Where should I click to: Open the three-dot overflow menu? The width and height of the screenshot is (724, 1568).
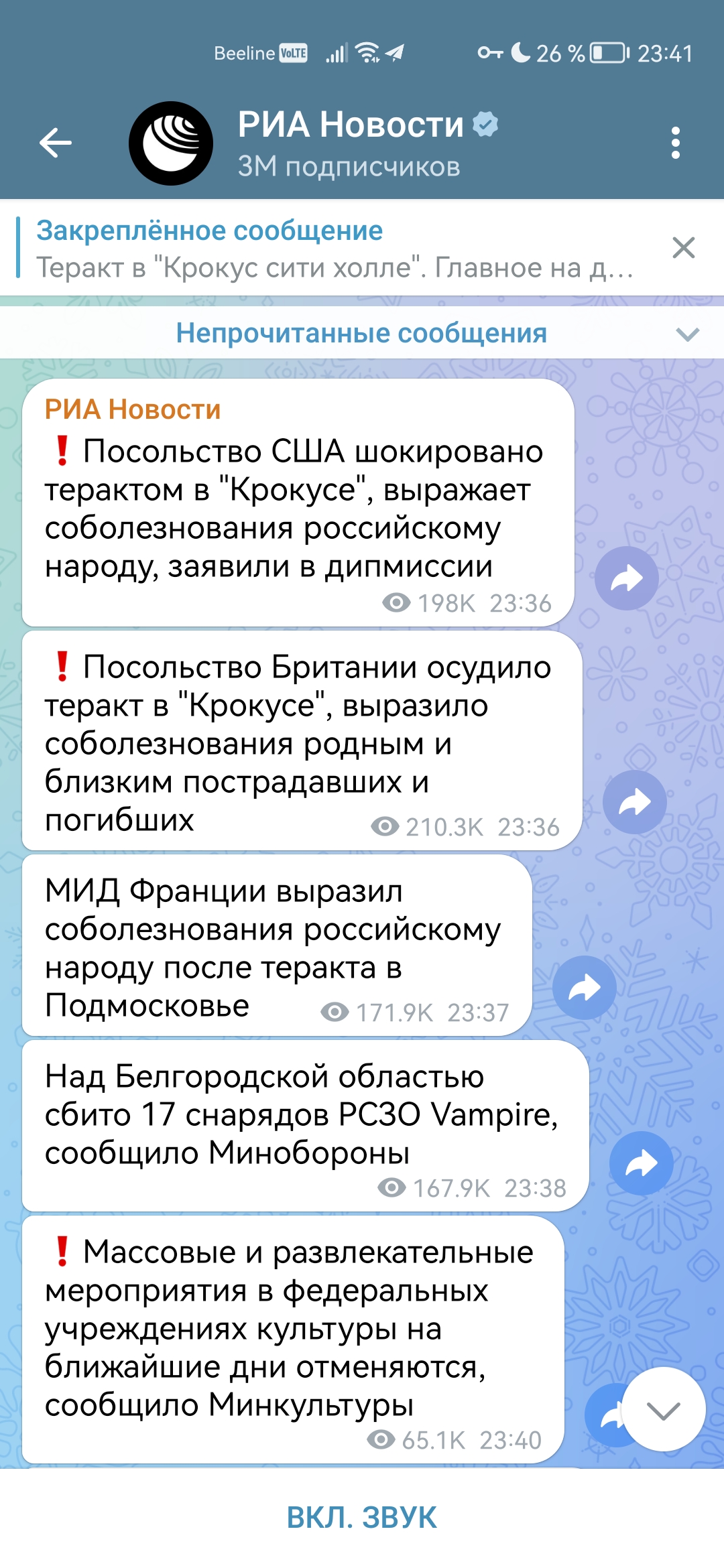point(675,143)
